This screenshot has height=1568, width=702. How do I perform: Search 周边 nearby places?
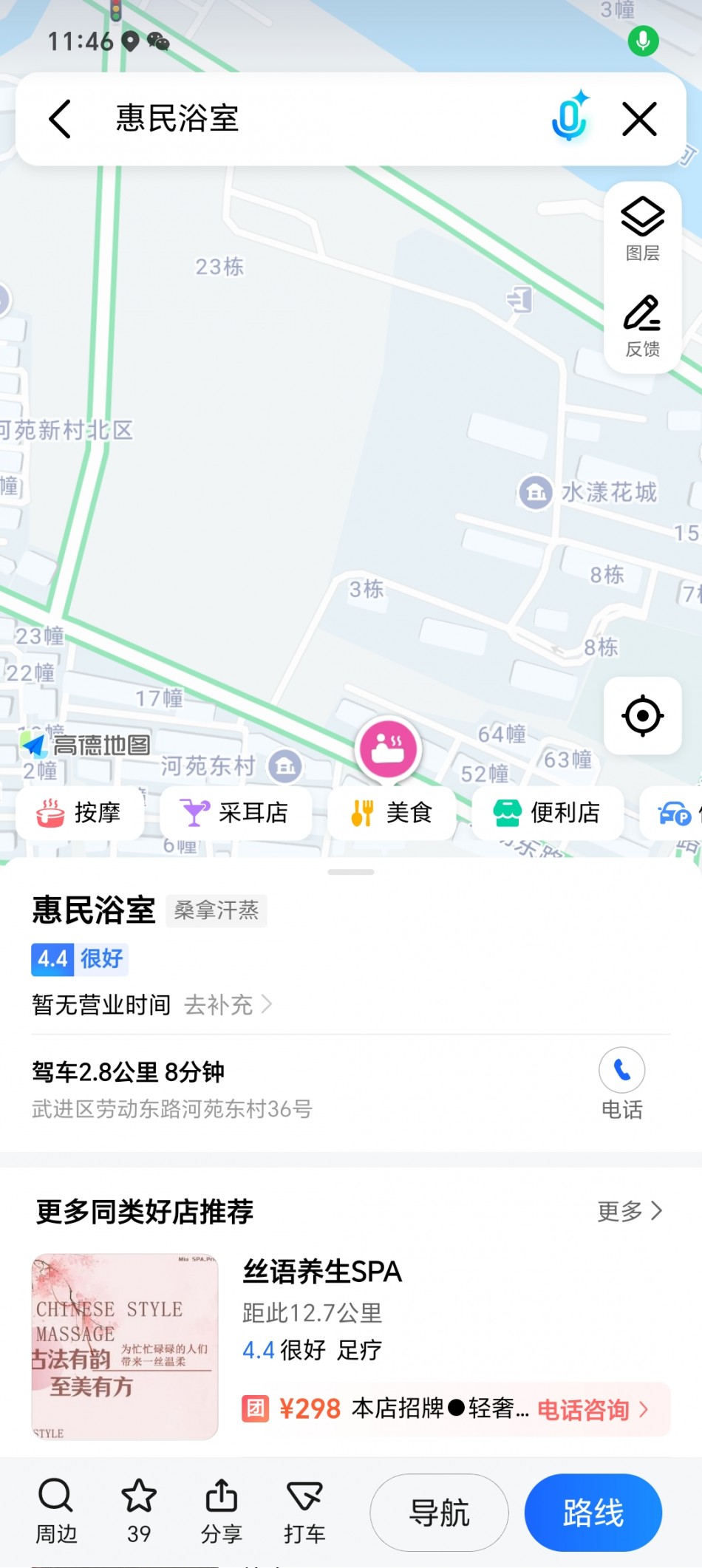[x=56, y=1511]
